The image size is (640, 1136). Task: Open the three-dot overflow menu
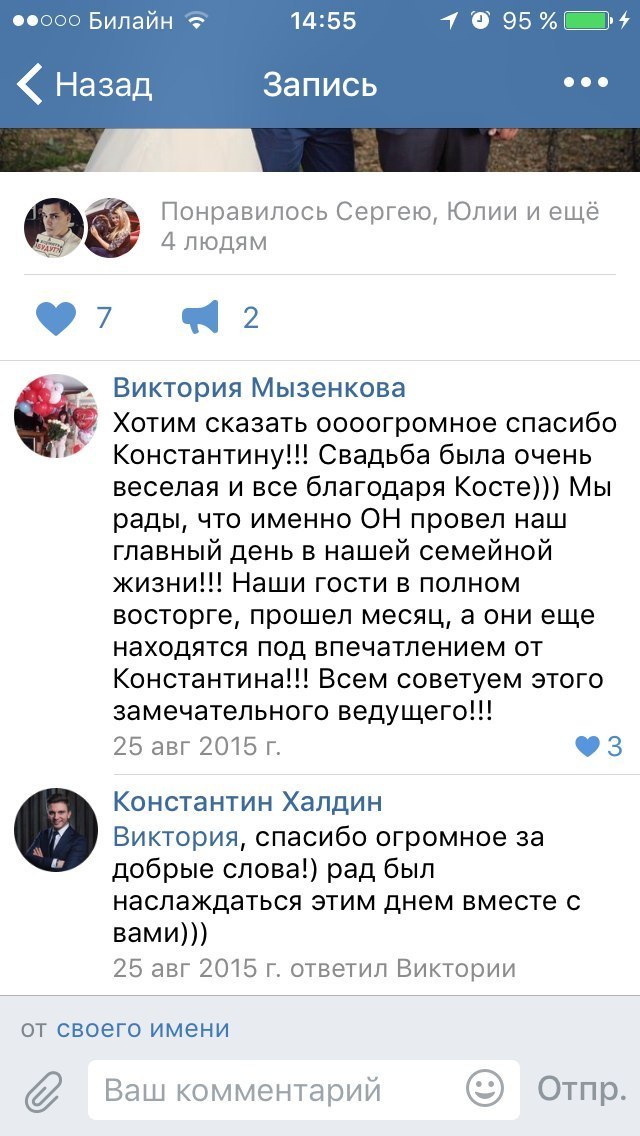click(x=585, y=83)
